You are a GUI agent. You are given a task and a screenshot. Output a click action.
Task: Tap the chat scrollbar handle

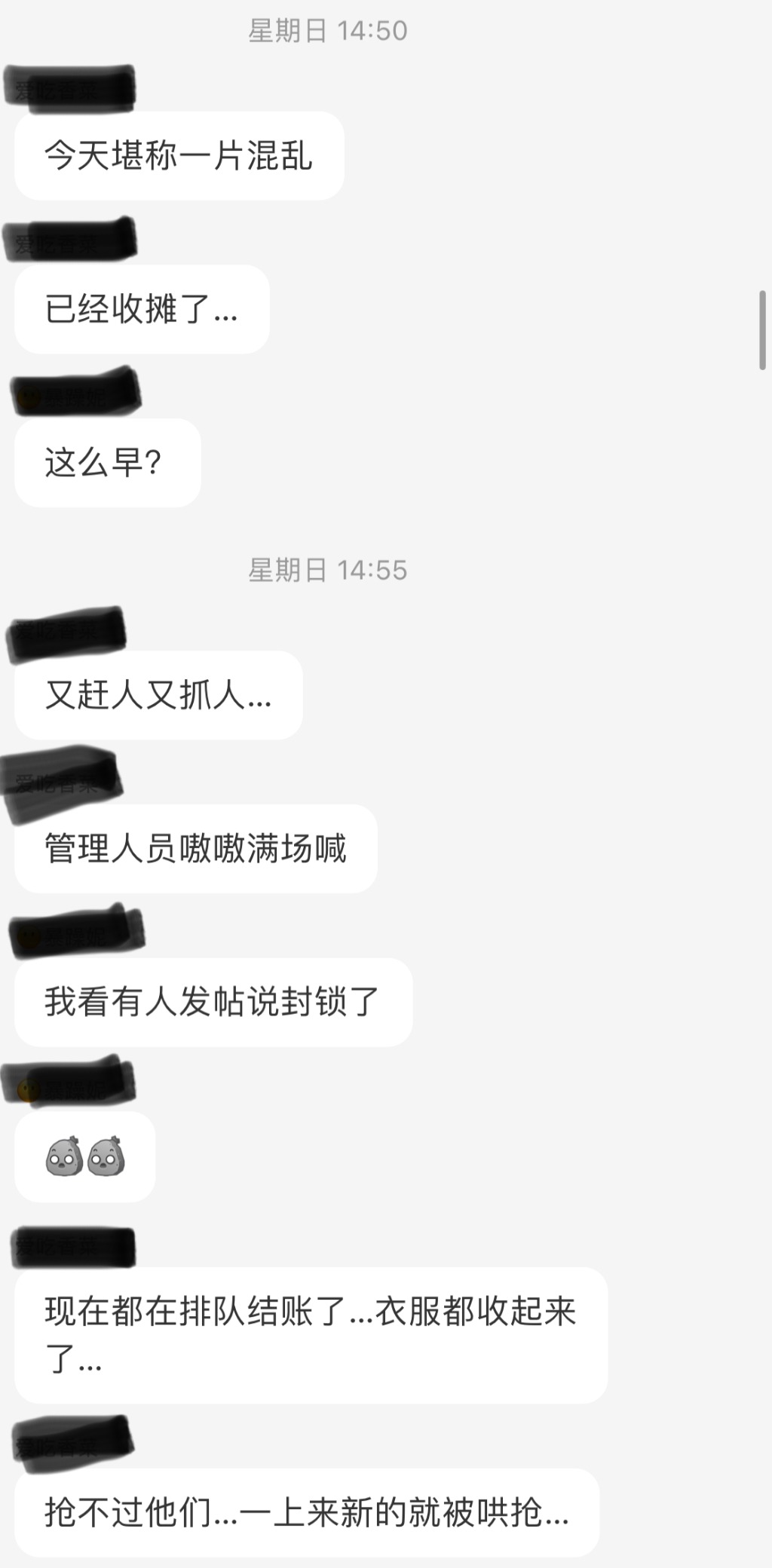[762, 329]
